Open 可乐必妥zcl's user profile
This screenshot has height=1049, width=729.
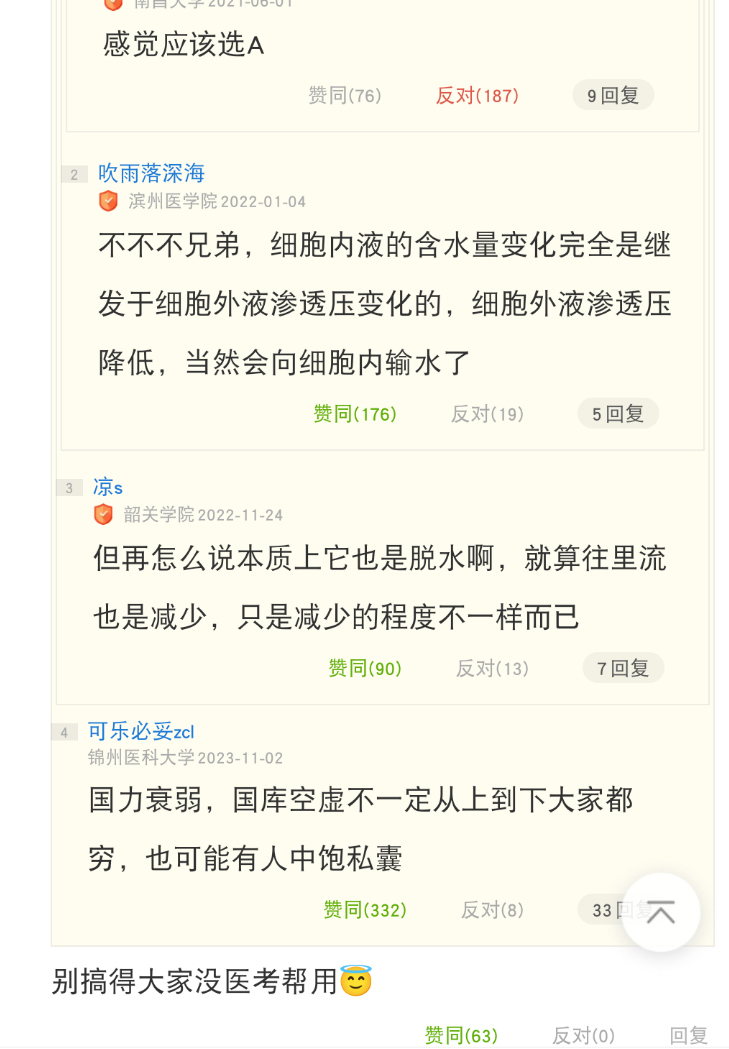(141, 731)
